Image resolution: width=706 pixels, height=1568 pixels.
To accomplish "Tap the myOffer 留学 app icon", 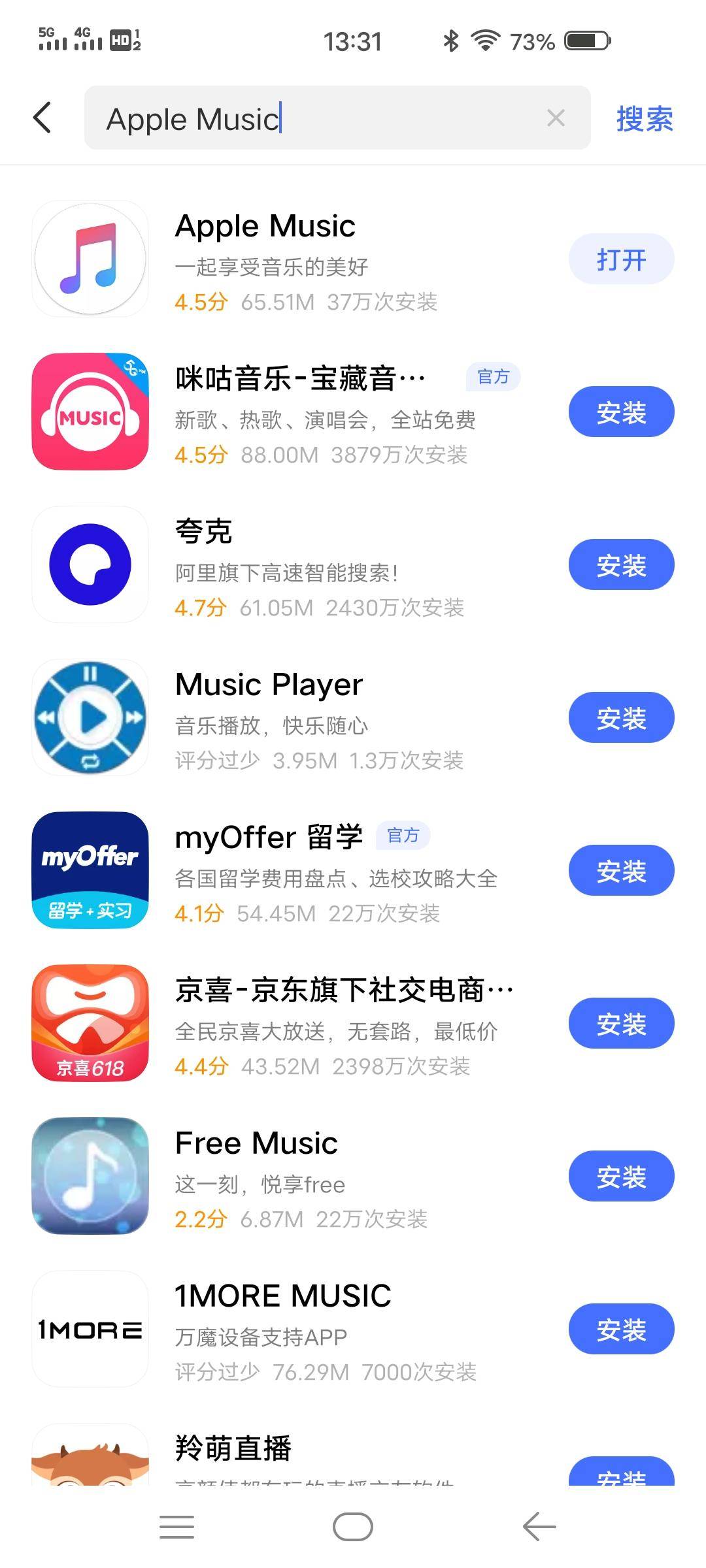I will click(x=90, y=870).
